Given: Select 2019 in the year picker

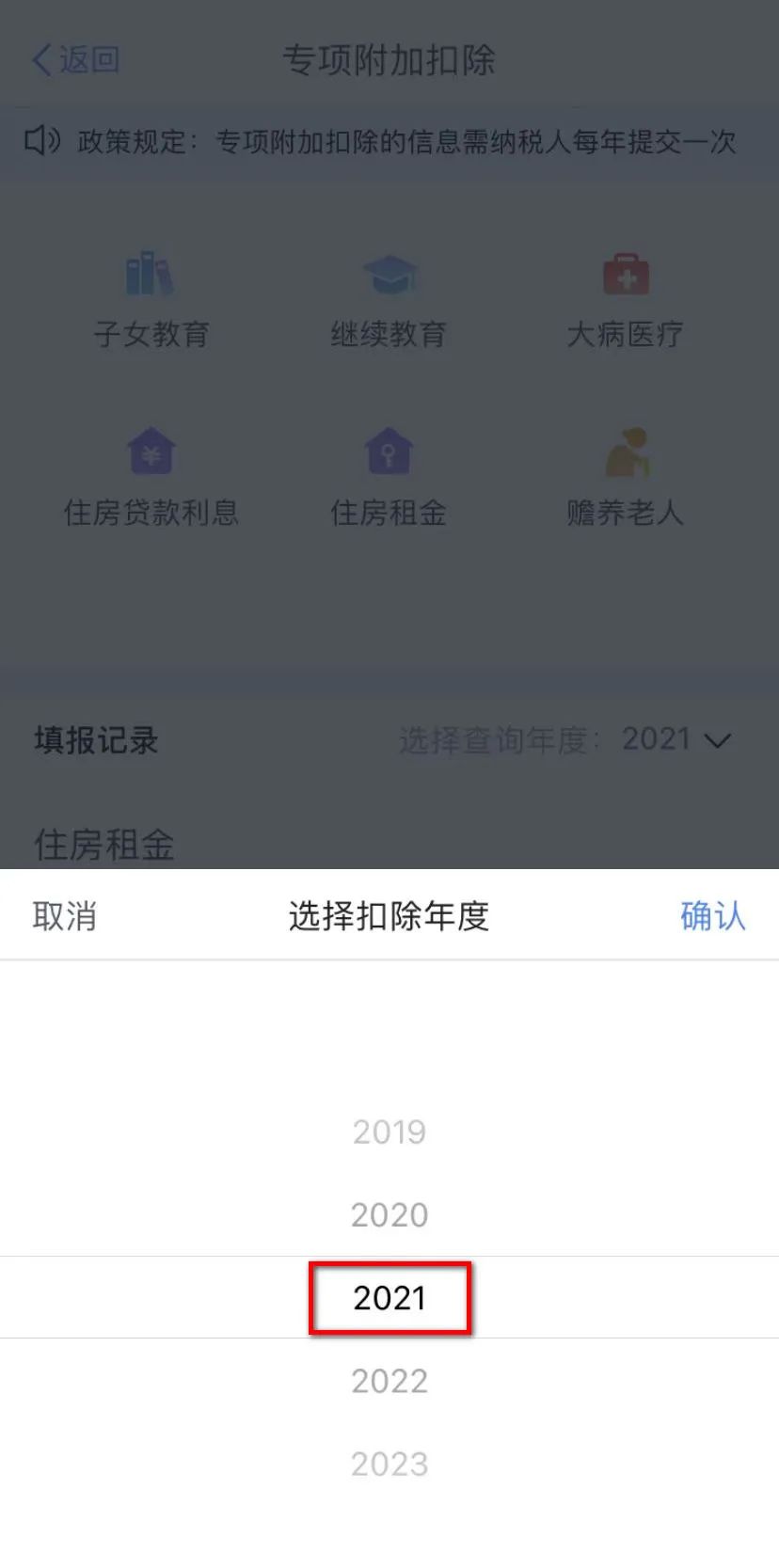Looking at the screenshot, I should (x=389, y=1132).
